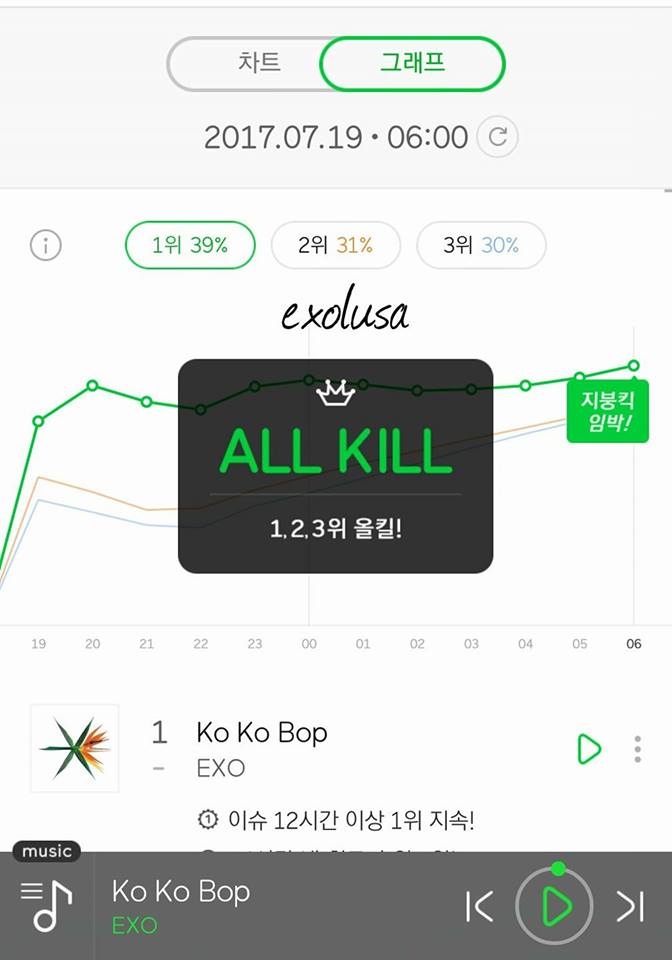Refresh the chart time
Viewport: 672px width, 960px height.
click(497, 137)
